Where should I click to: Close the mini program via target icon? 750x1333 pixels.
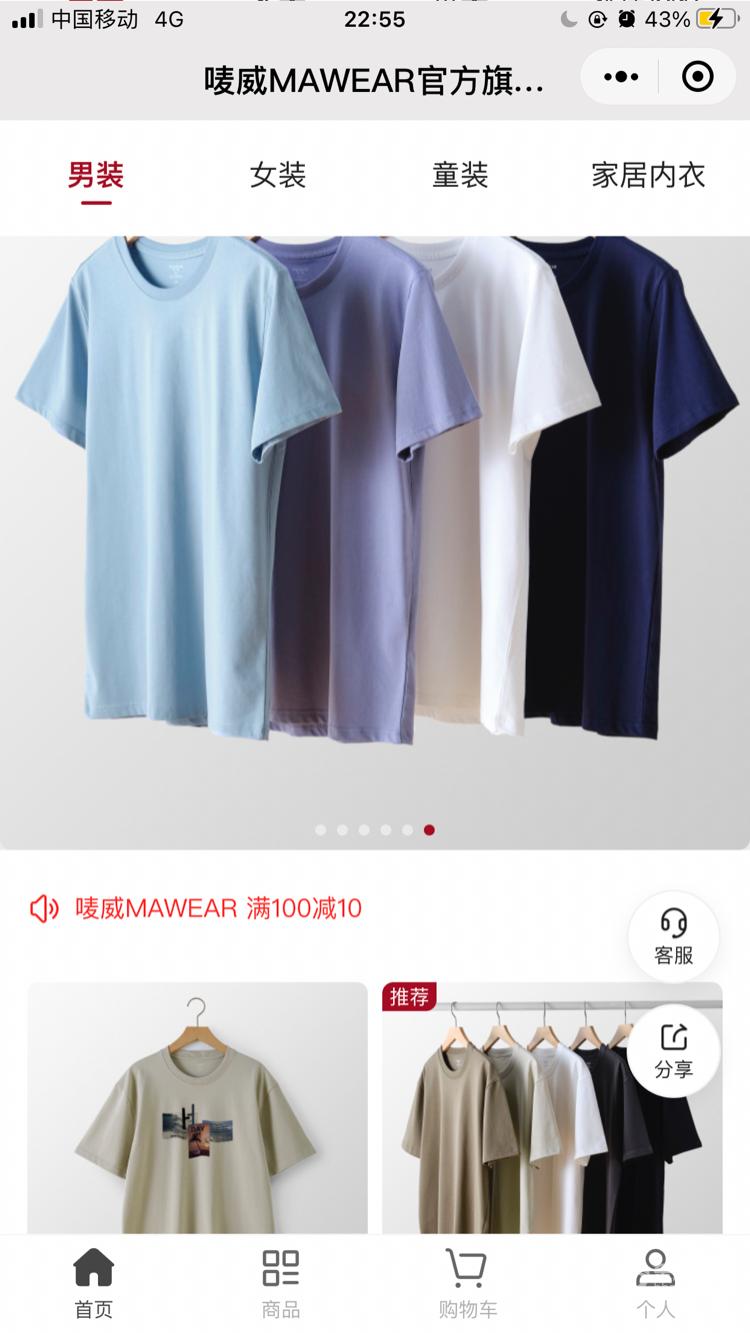pyautogui.click(x=697, y=77)
